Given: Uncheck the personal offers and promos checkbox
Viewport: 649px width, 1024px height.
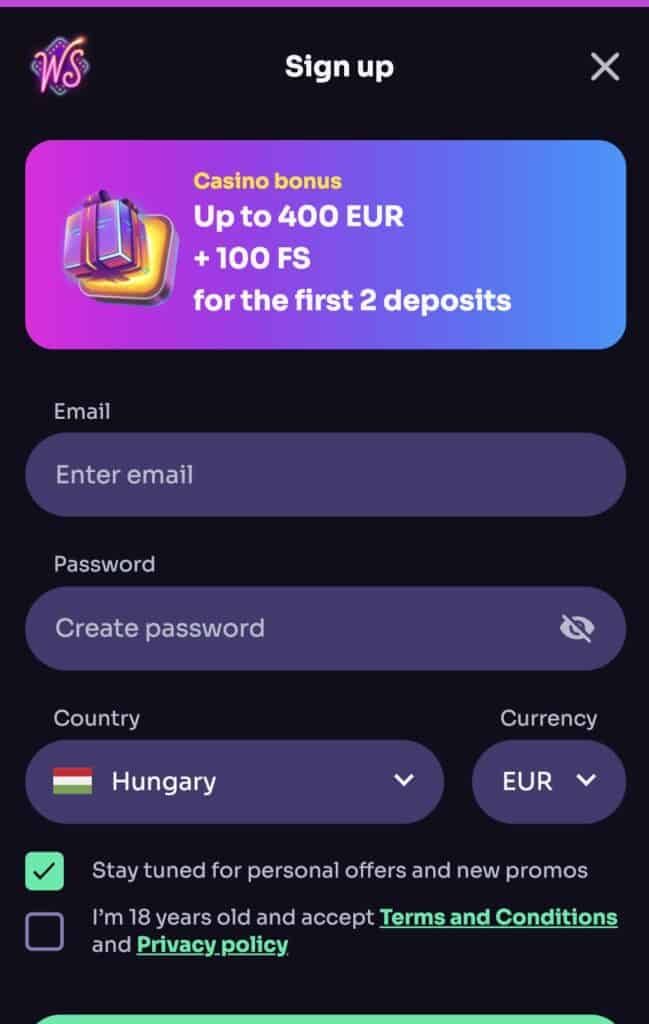Looking at the screenshot, I should click(x=44, y=871).
